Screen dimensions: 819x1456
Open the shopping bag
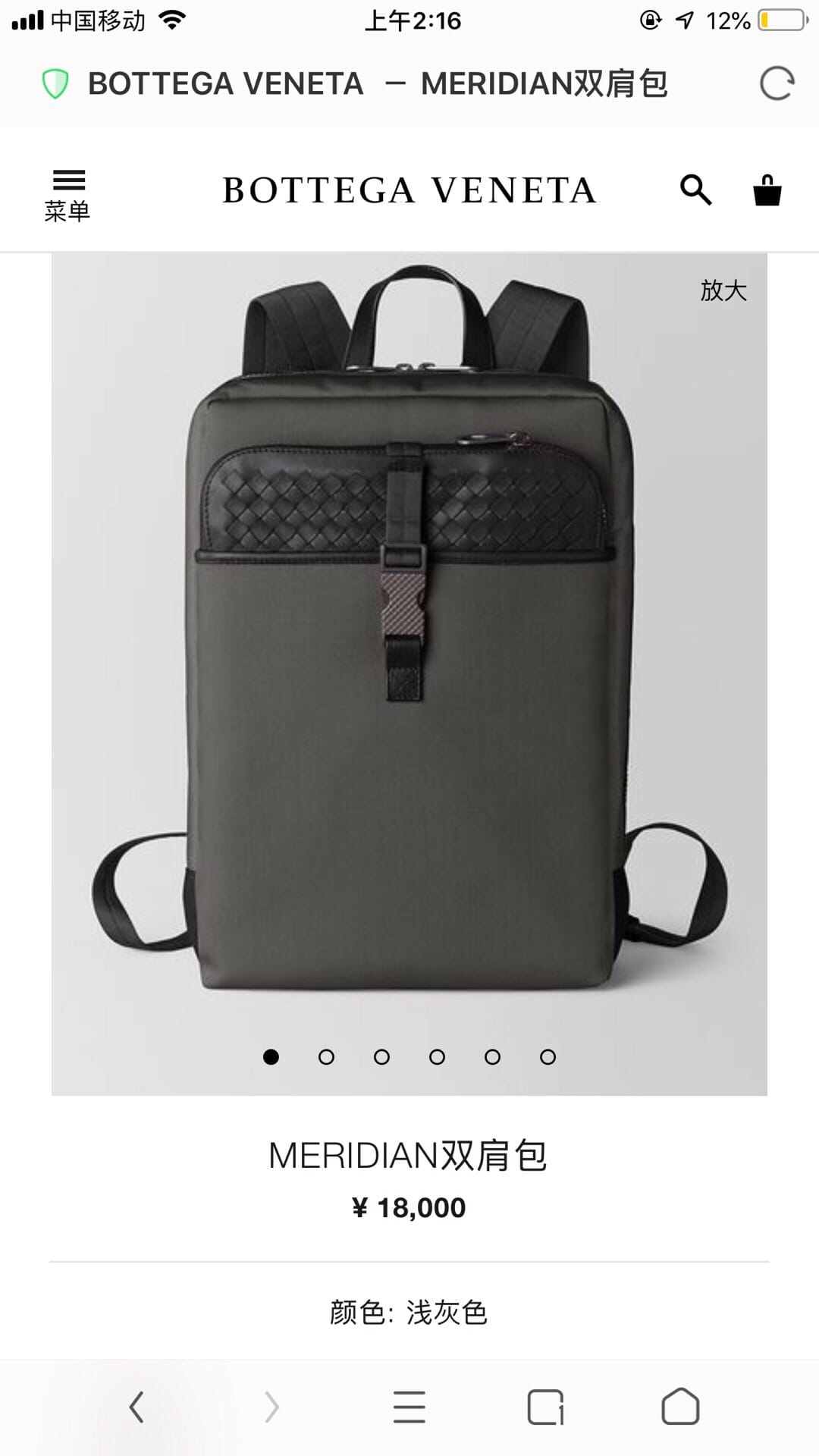(767, 190)
